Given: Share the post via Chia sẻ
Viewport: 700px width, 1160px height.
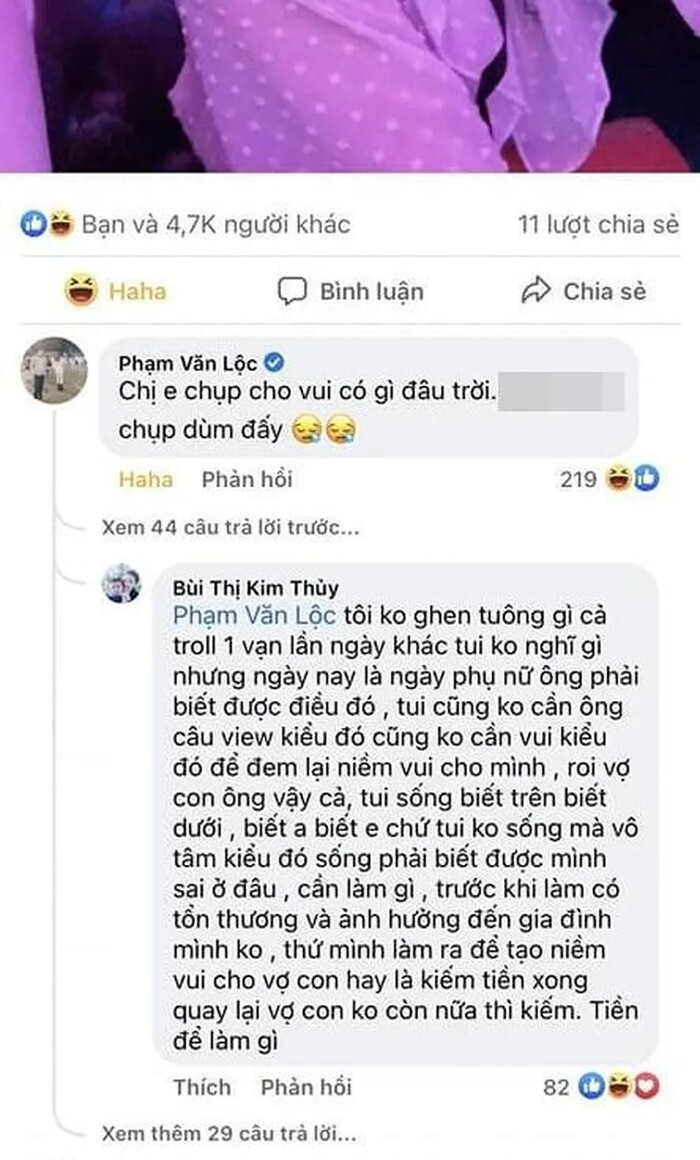Looking at the screenshot, I should [584, 292].
